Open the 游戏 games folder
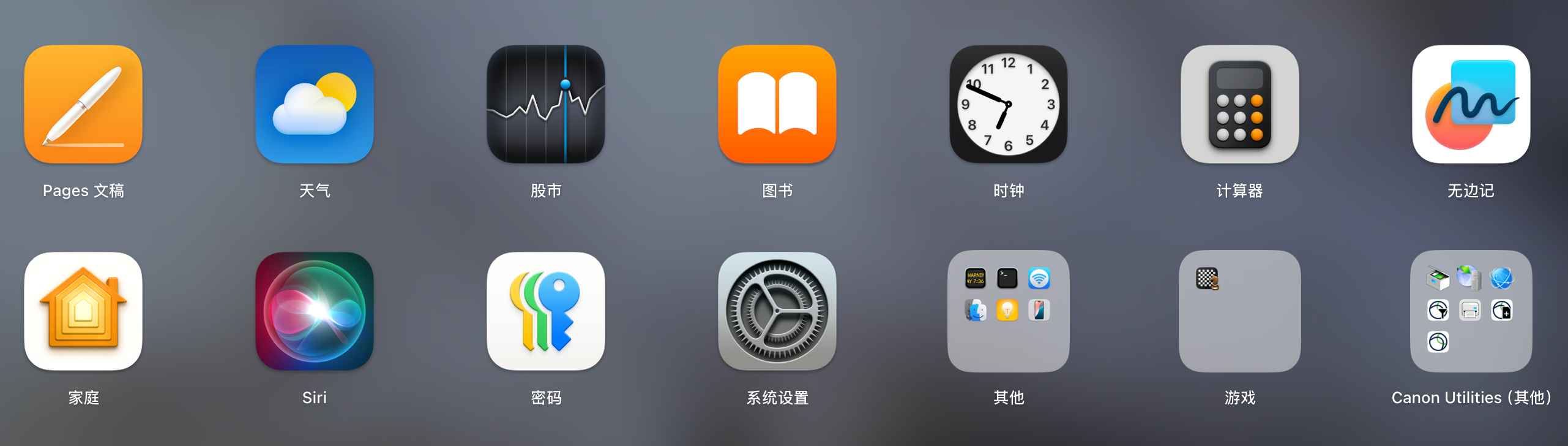Viewport: 1568px width, 446px height. 1240,311
